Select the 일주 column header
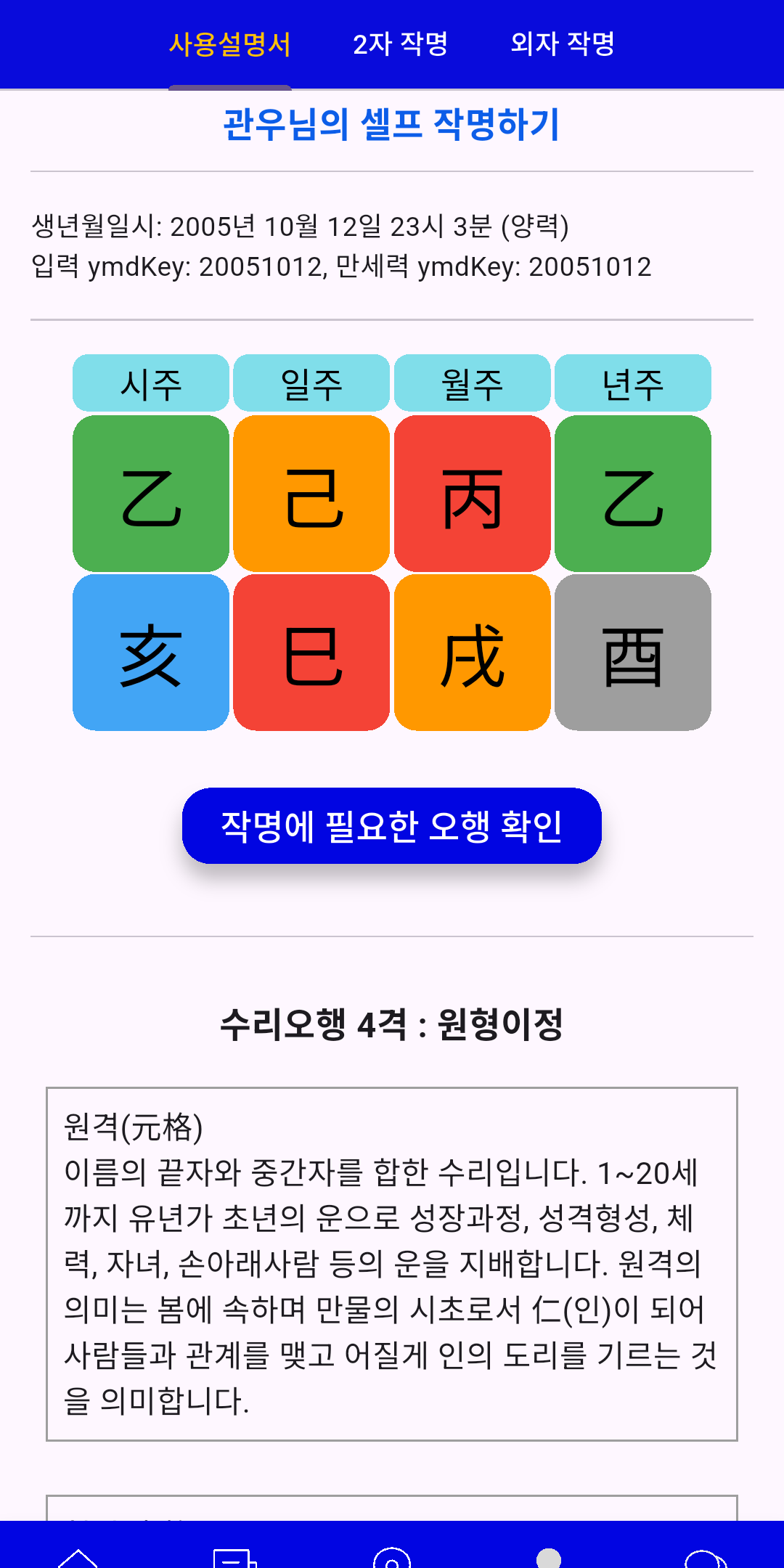 coord(312,383)
